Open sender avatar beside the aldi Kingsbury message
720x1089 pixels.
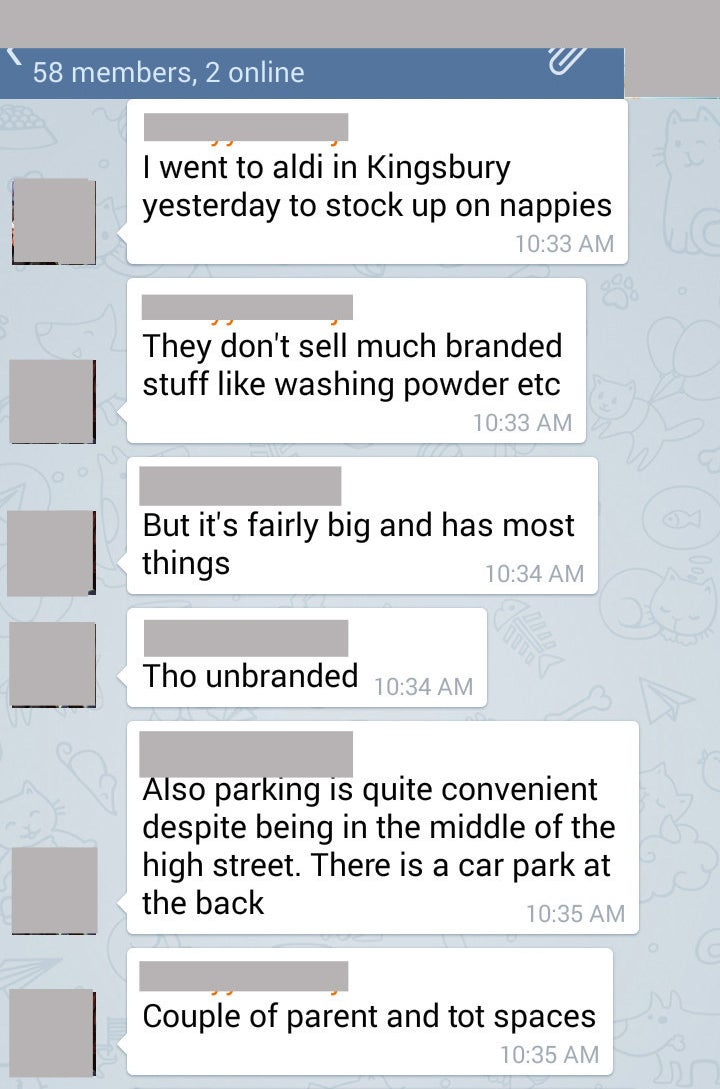coord(54,221)
